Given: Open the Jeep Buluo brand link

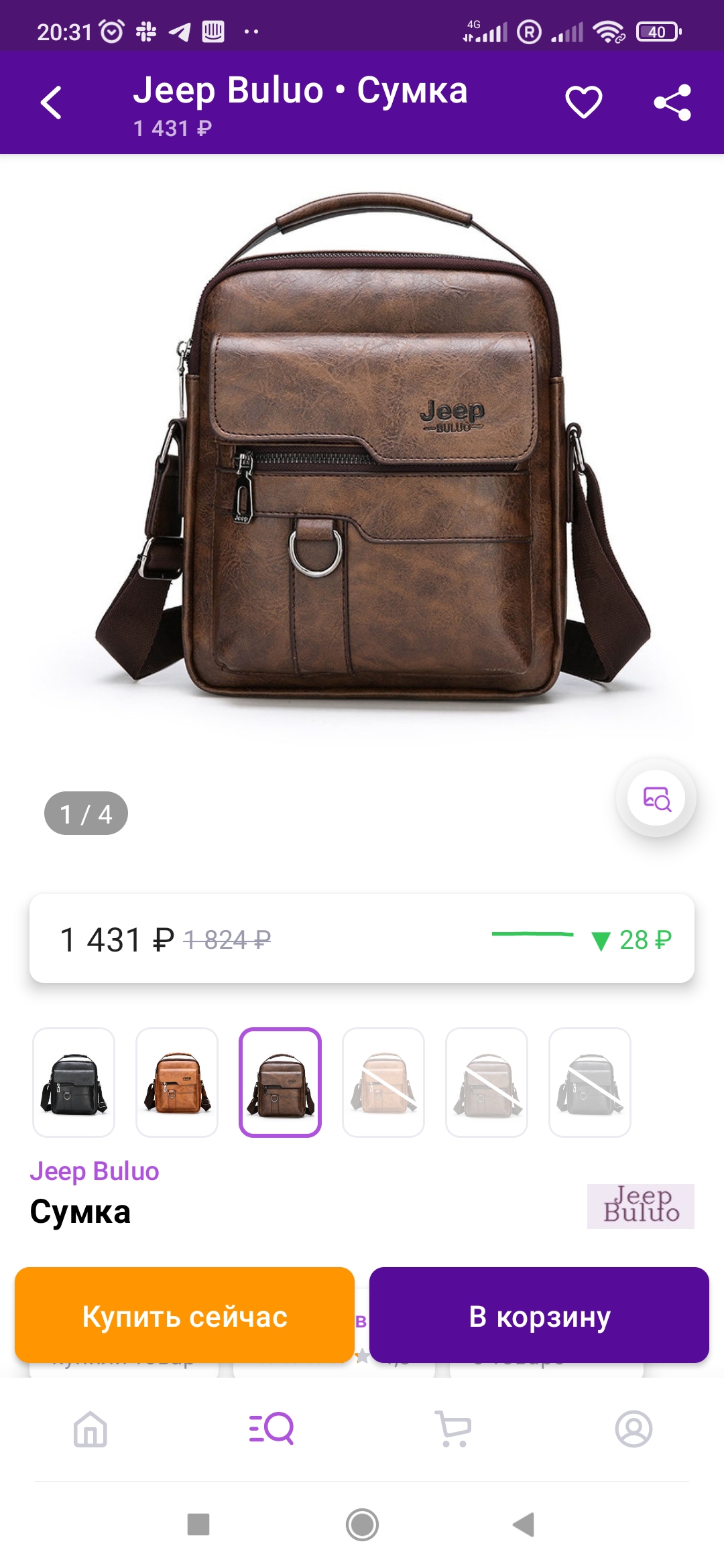Looking at the screenshot, I should [95, 1171].
